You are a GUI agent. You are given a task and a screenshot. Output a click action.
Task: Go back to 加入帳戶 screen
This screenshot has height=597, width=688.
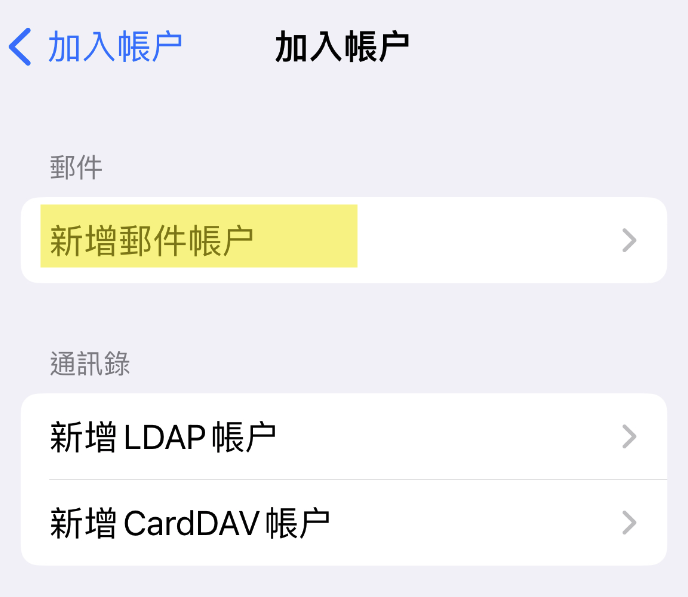point(97,47)
